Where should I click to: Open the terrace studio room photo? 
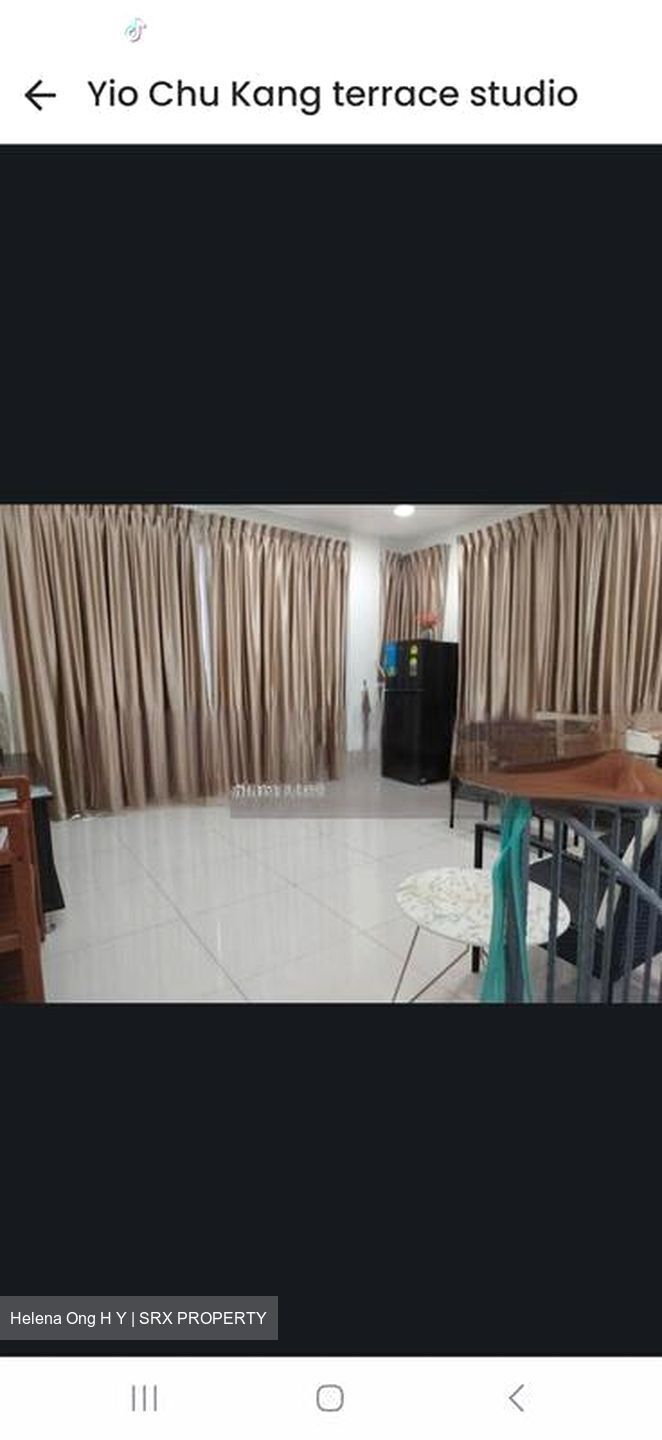(330, 752)
